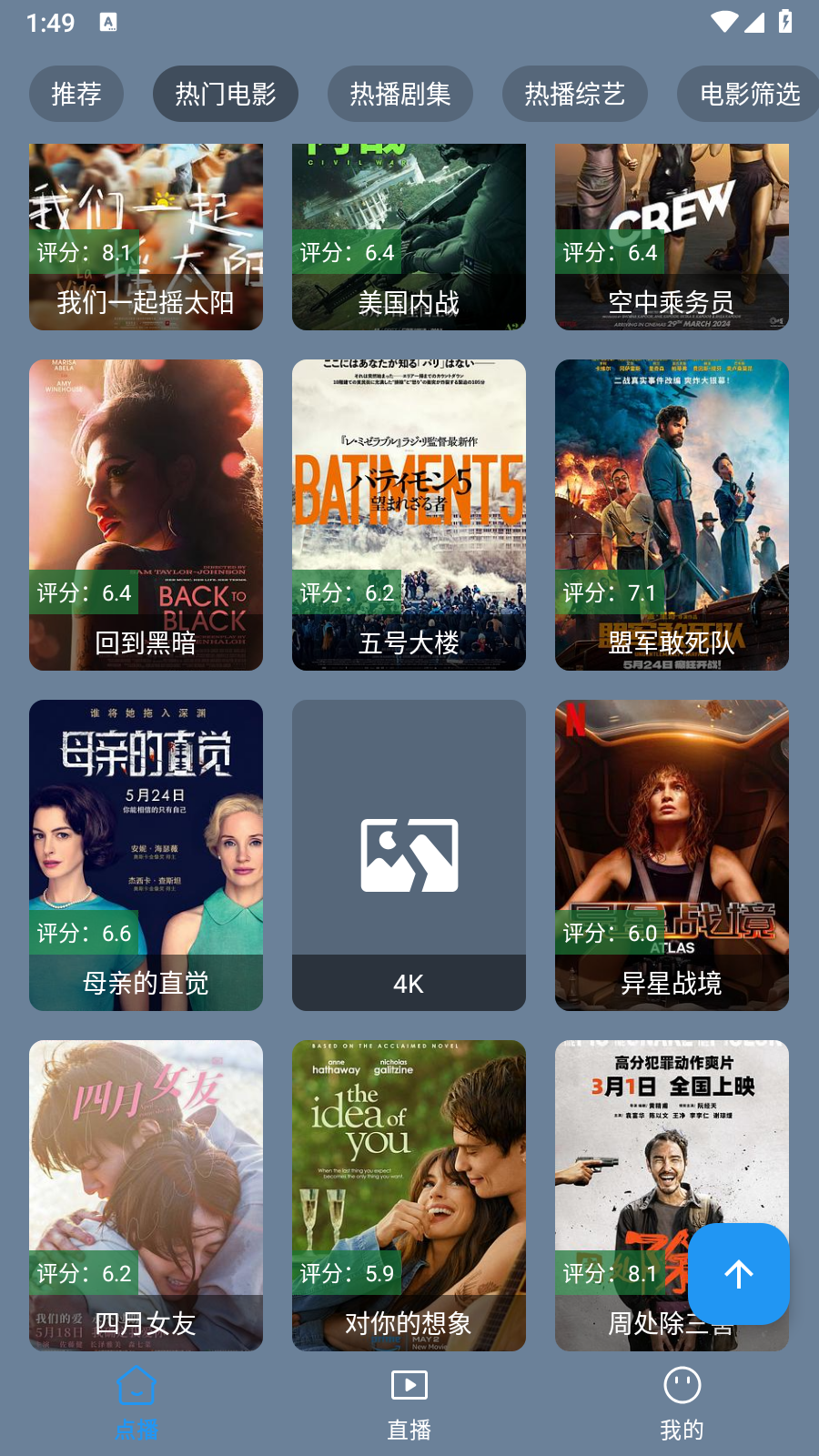This screenshot has width=819, height=1456.
Task: Open the movie 异星战境
Action: click(672, 855)
